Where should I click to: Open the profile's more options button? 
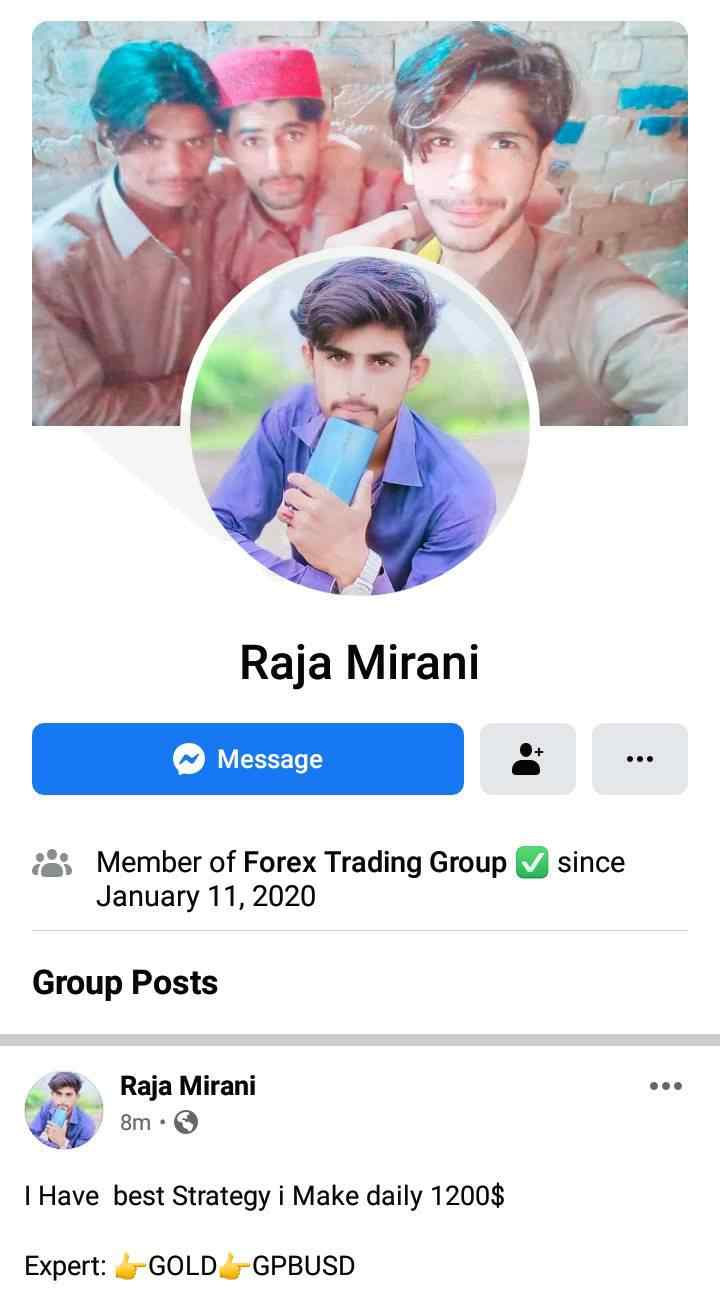640,759
